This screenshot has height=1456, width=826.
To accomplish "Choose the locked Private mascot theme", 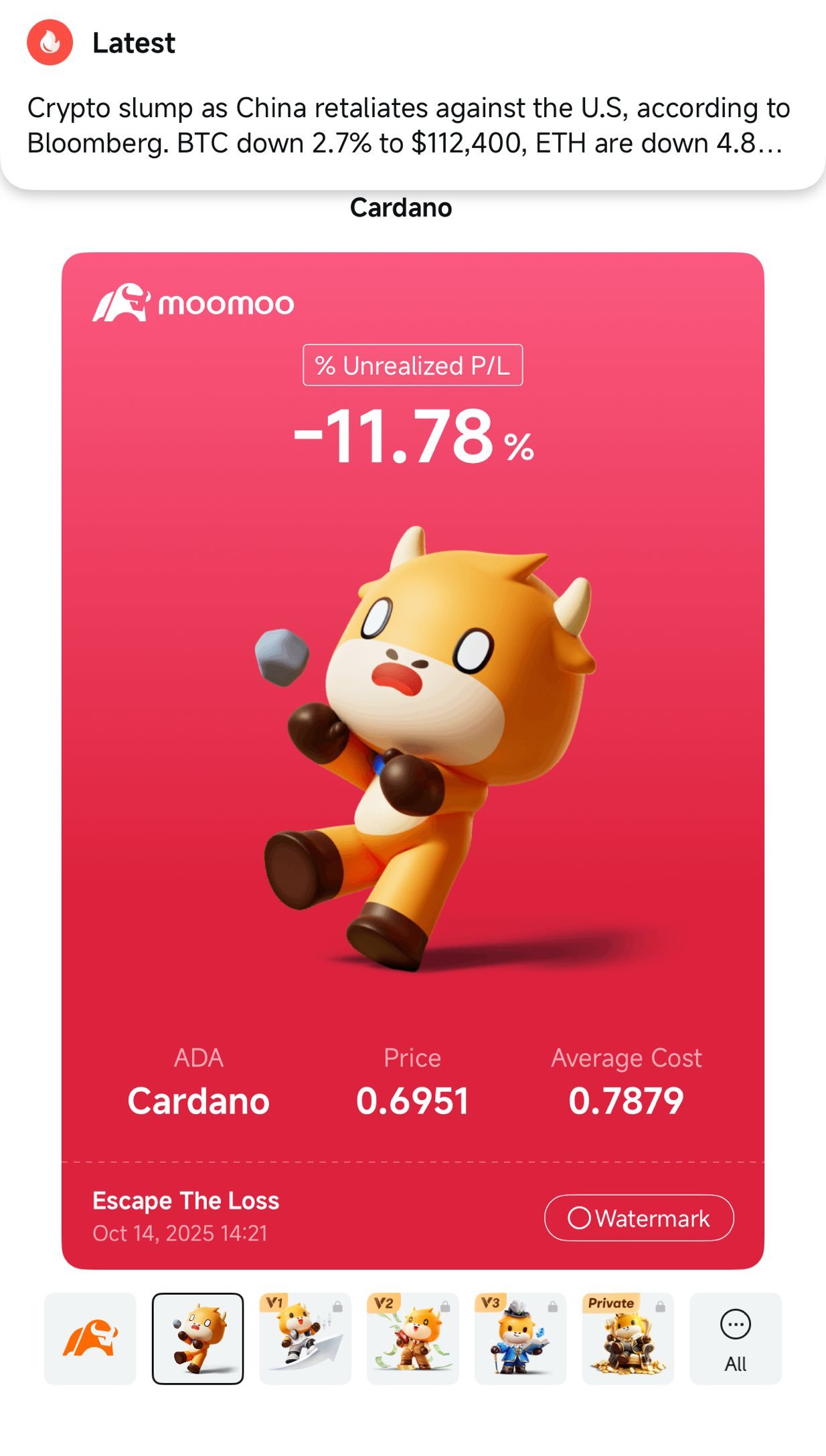I will 628,1338.
